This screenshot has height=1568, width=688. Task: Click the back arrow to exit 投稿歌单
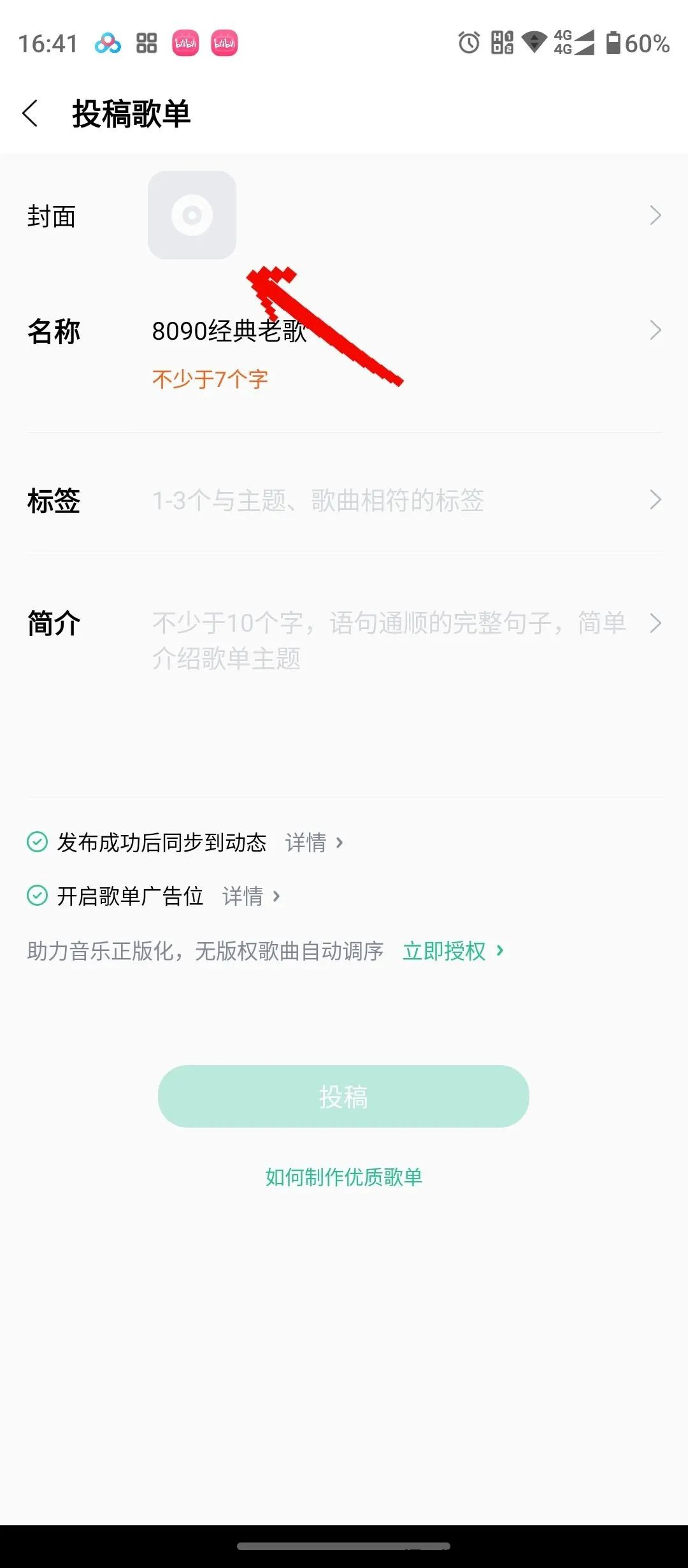pos(31,115)
